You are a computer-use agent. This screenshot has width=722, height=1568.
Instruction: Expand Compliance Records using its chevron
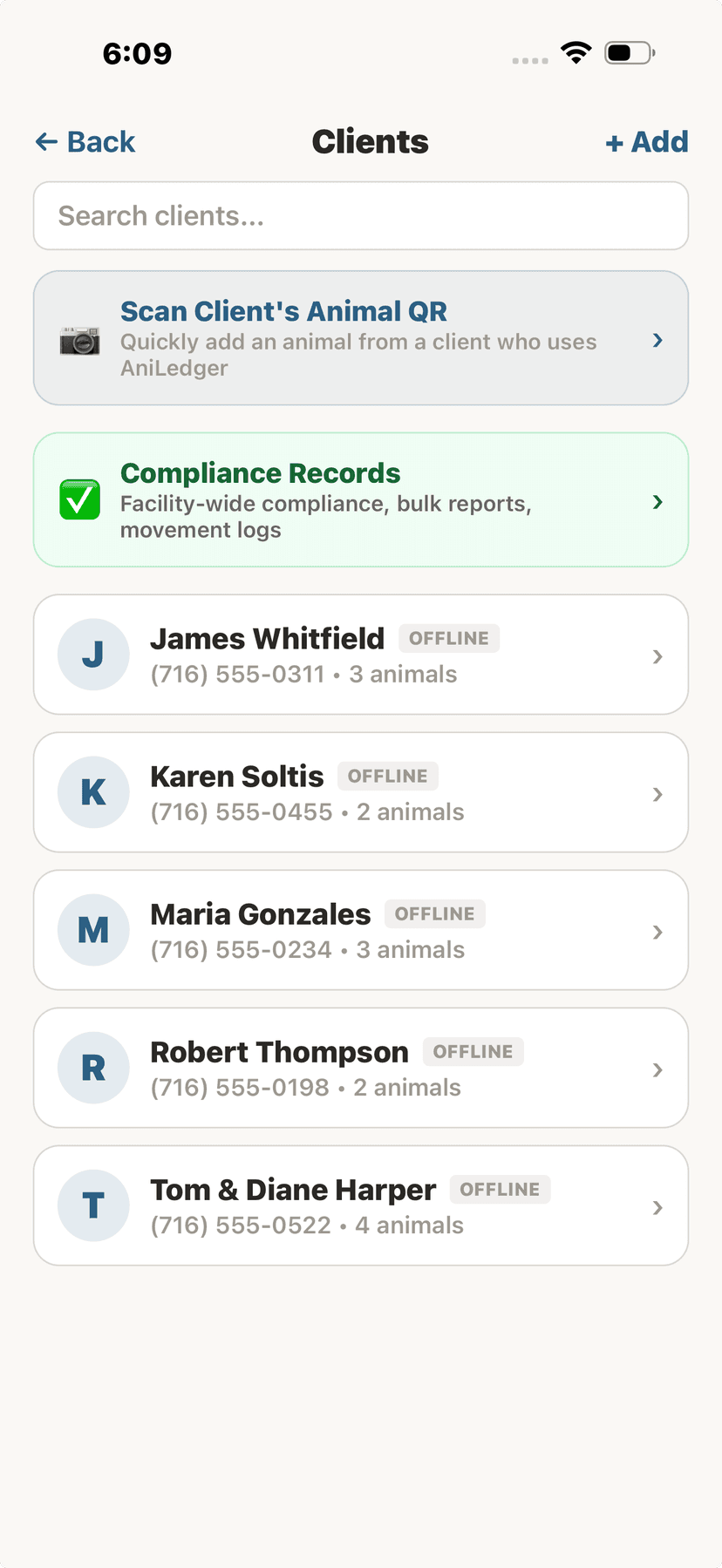point(658,500)
